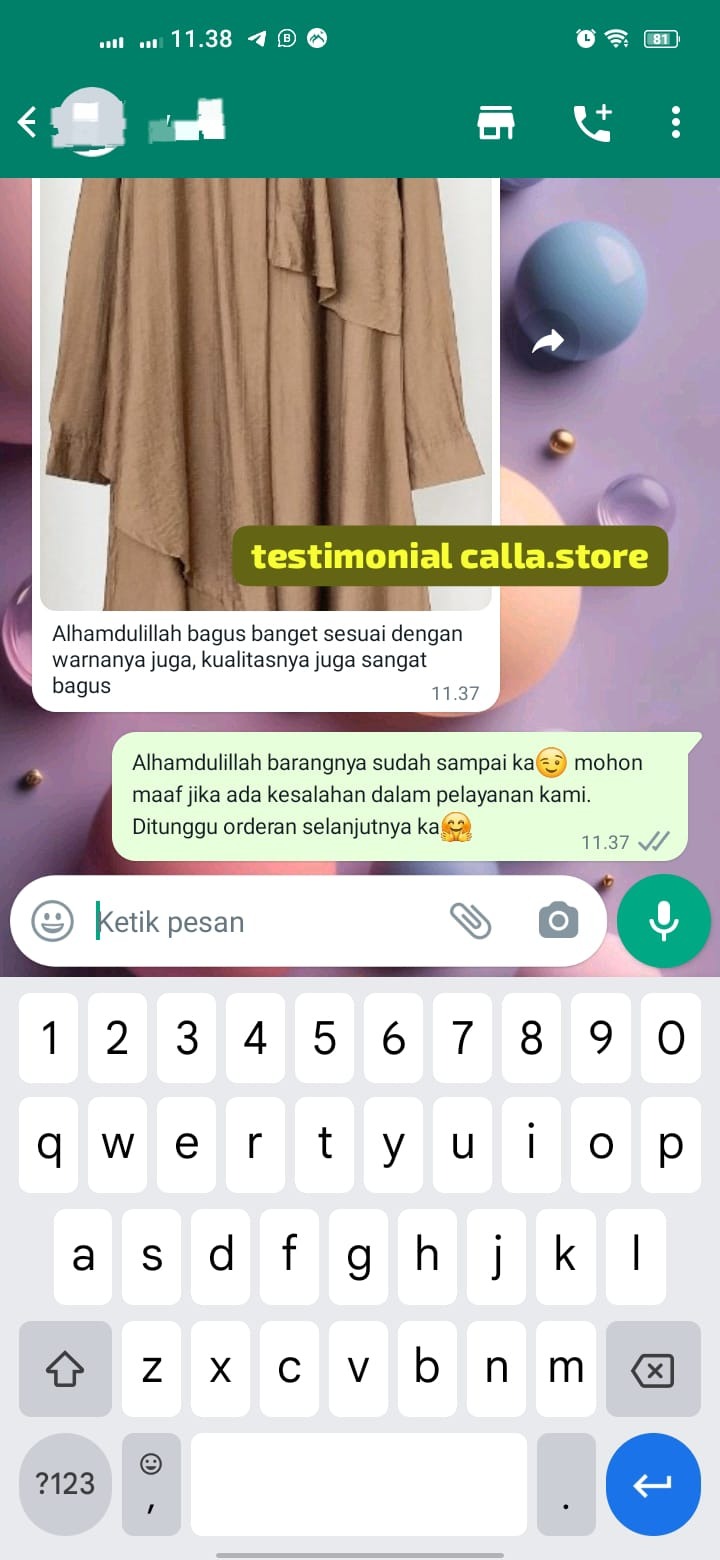Viewport: 720px width, 1560px height.
Task: Open the business catalog storefront icon
Action: pos(495,122)
